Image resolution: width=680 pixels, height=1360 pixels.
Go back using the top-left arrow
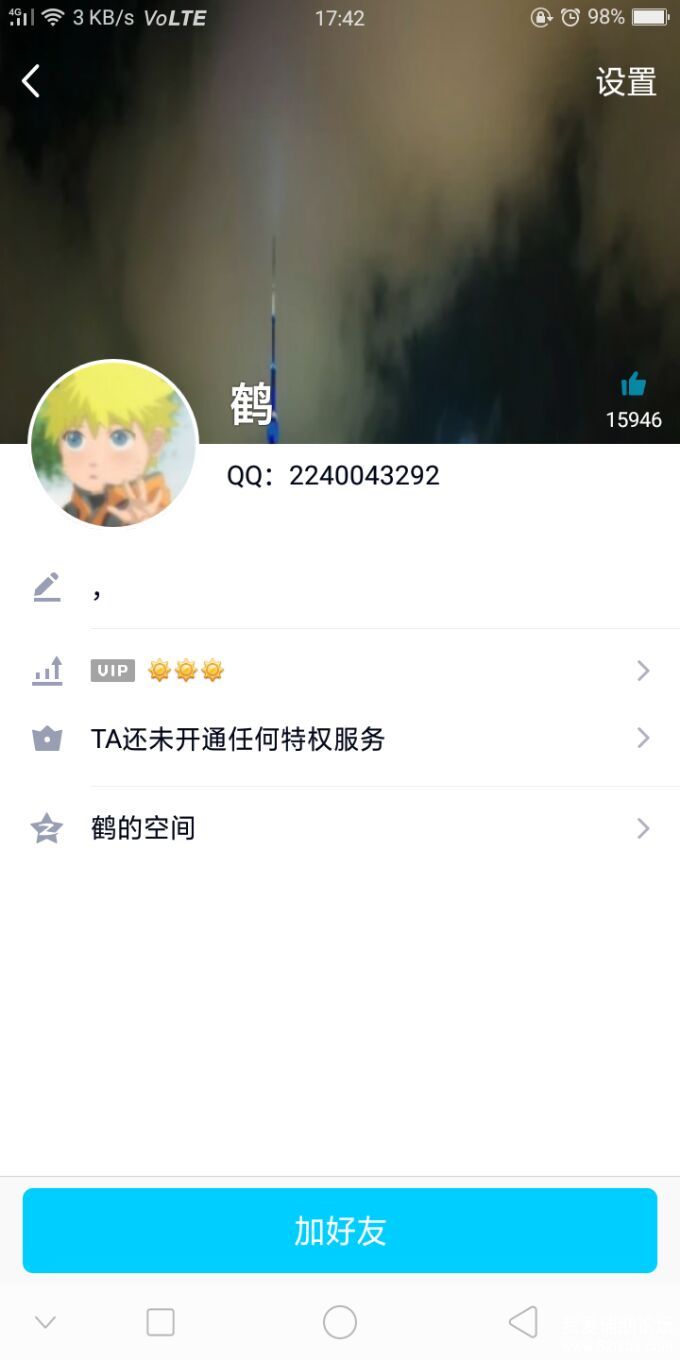31,81
